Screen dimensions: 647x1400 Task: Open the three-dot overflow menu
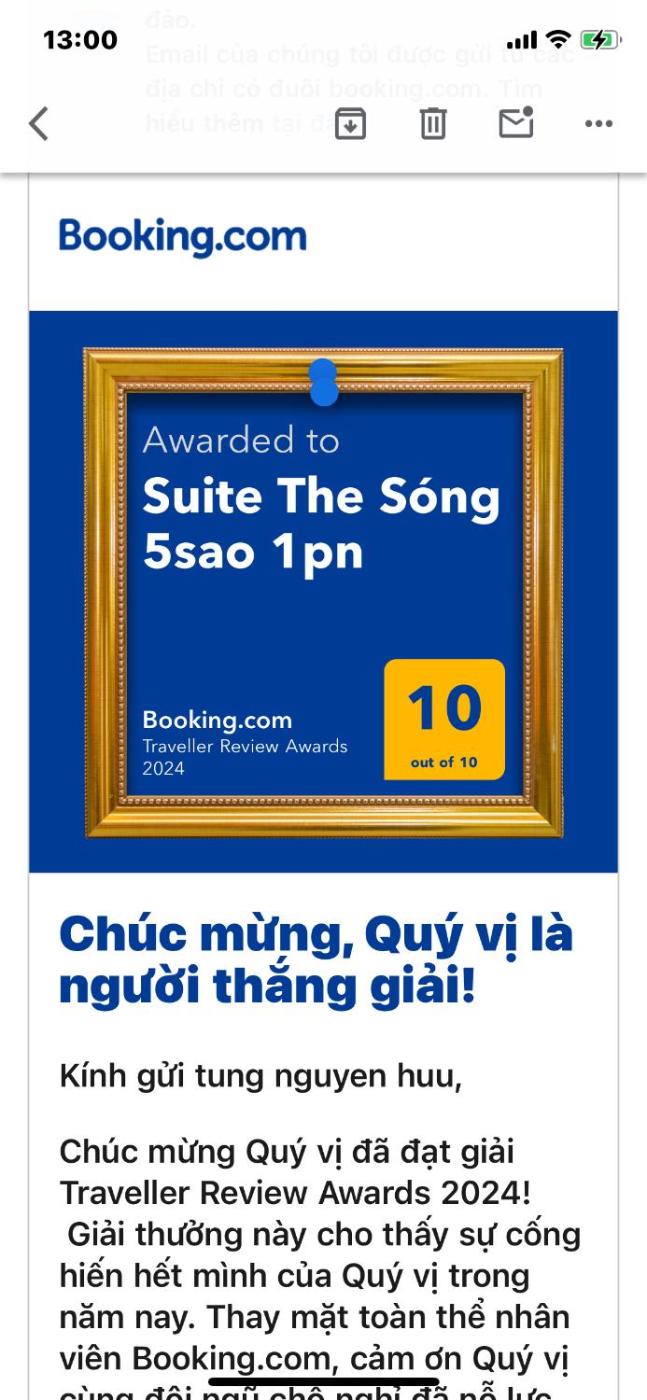click(x=598, y=124)
